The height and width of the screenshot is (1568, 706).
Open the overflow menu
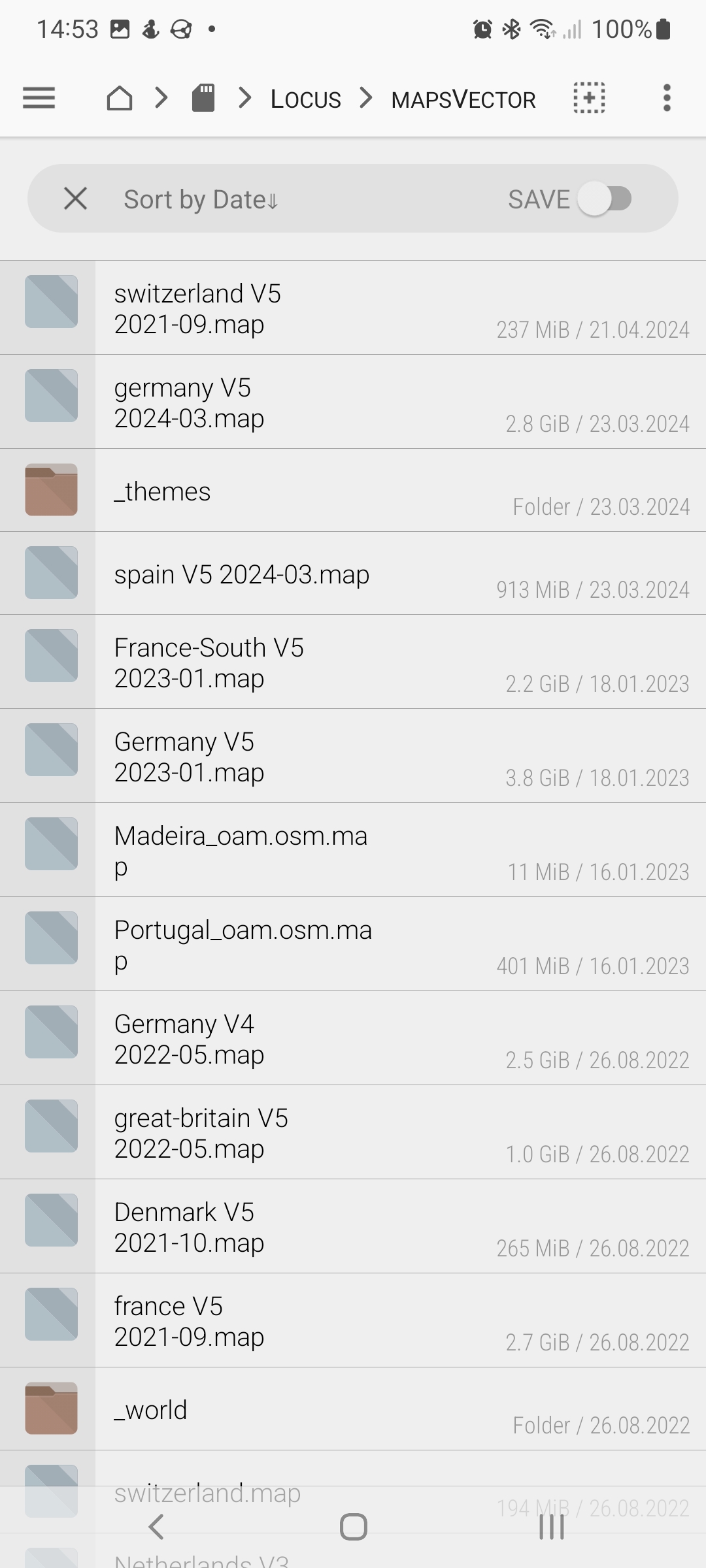coord(667,98)
